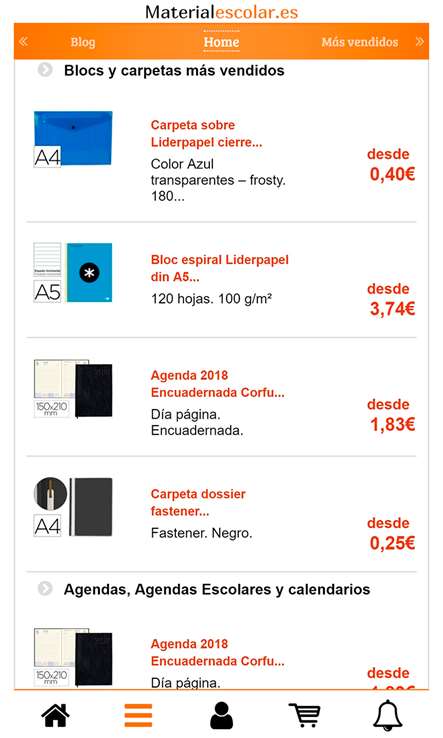Go to the home icon in bottom bar

coord(56,715)
